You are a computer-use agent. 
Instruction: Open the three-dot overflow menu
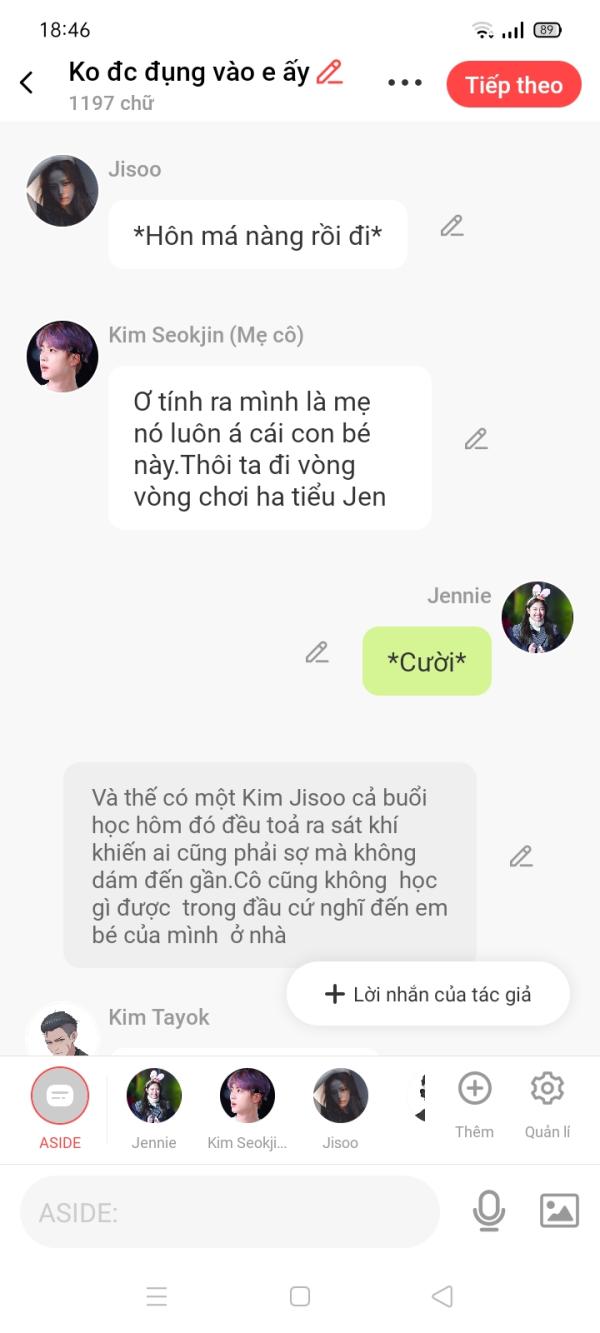(x=405, y=83)
